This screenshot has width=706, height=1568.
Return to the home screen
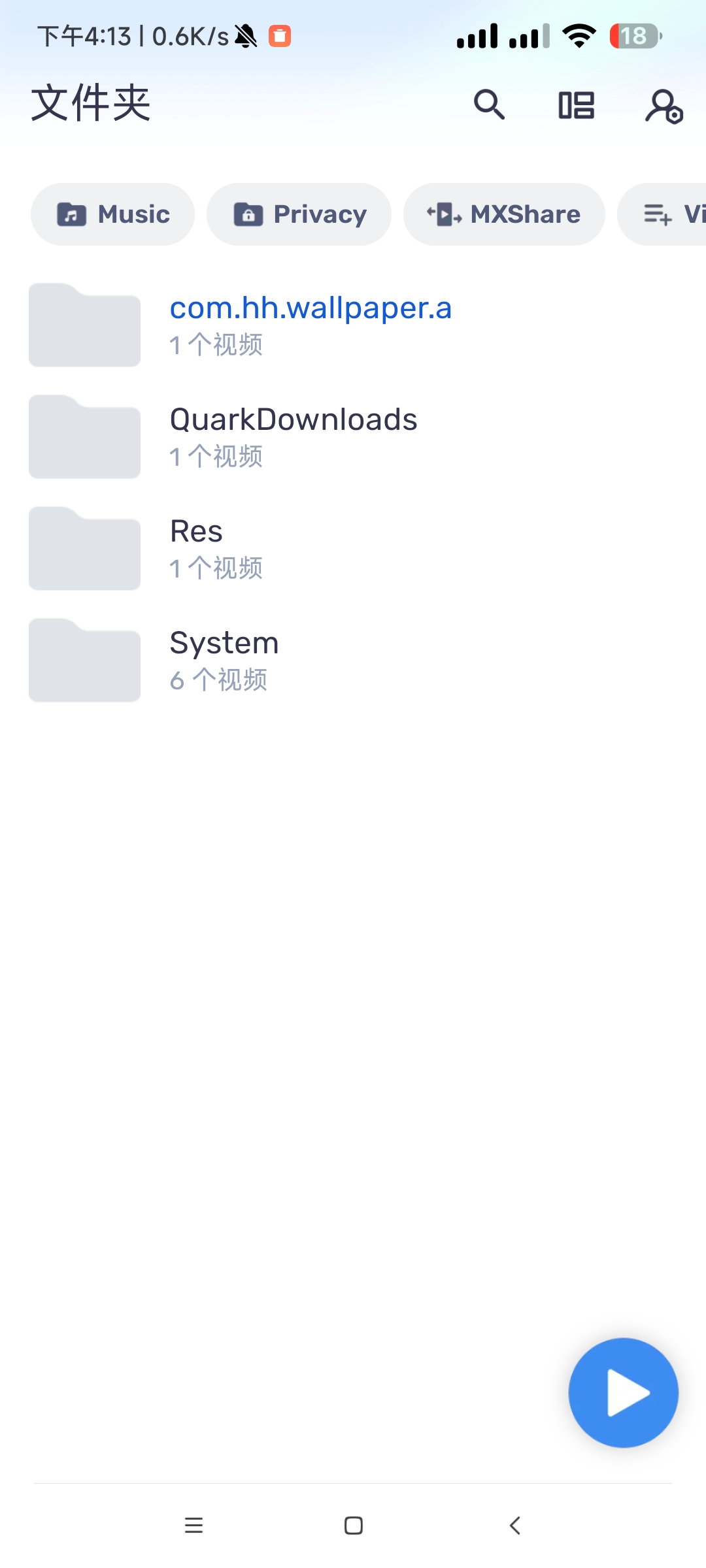tap(354, 1526)
